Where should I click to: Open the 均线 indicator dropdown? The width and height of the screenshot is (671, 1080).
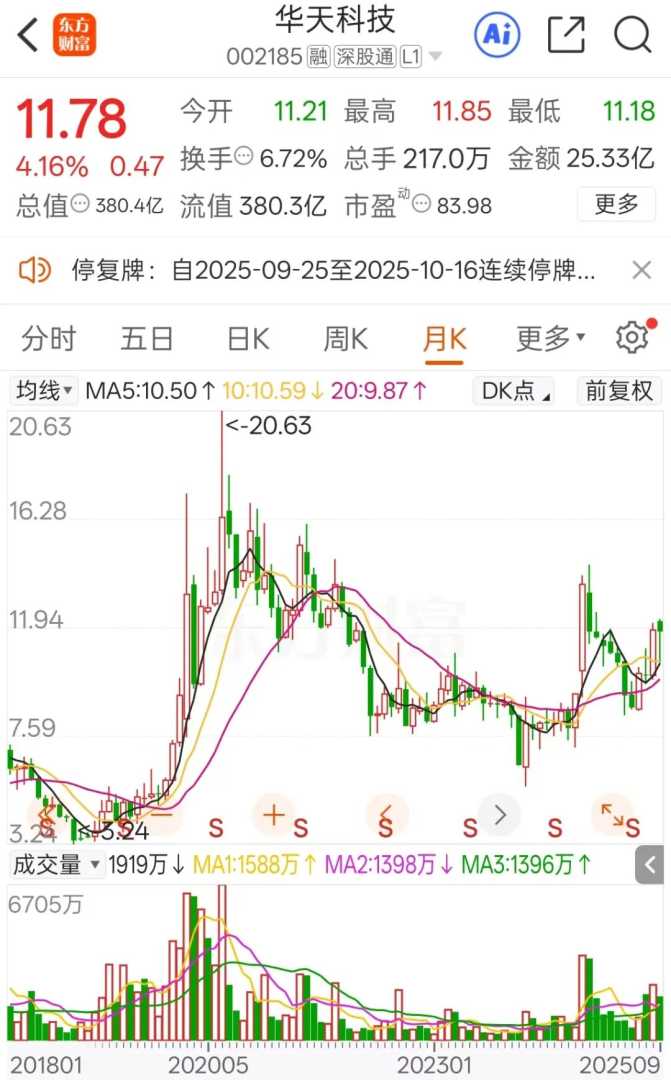(x=43, y=390)
